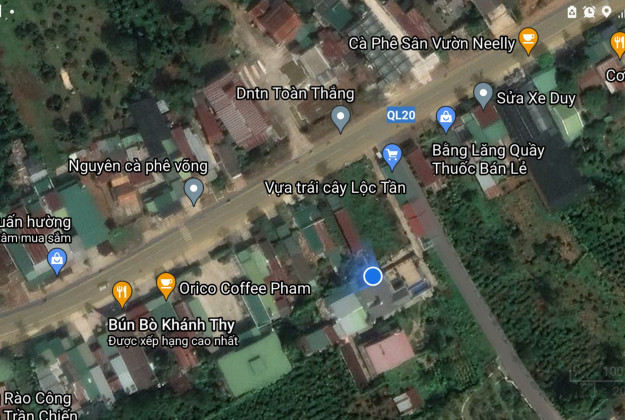The width and height of the screenshot is (625, 420).
Task: Tap the blue current location dot
Action: point(373,276)
